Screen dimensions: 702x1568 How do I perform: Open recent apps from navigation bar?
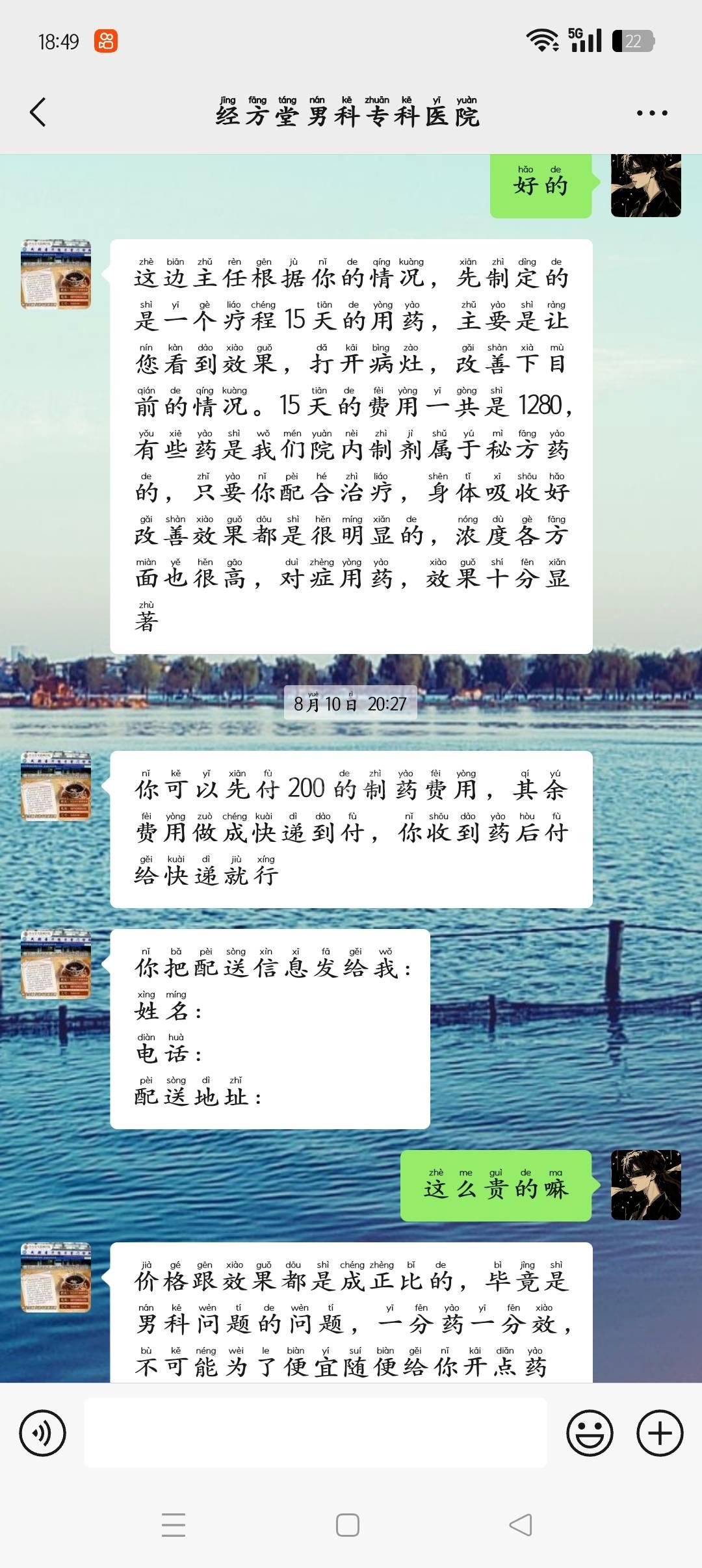pos(174,1525)
